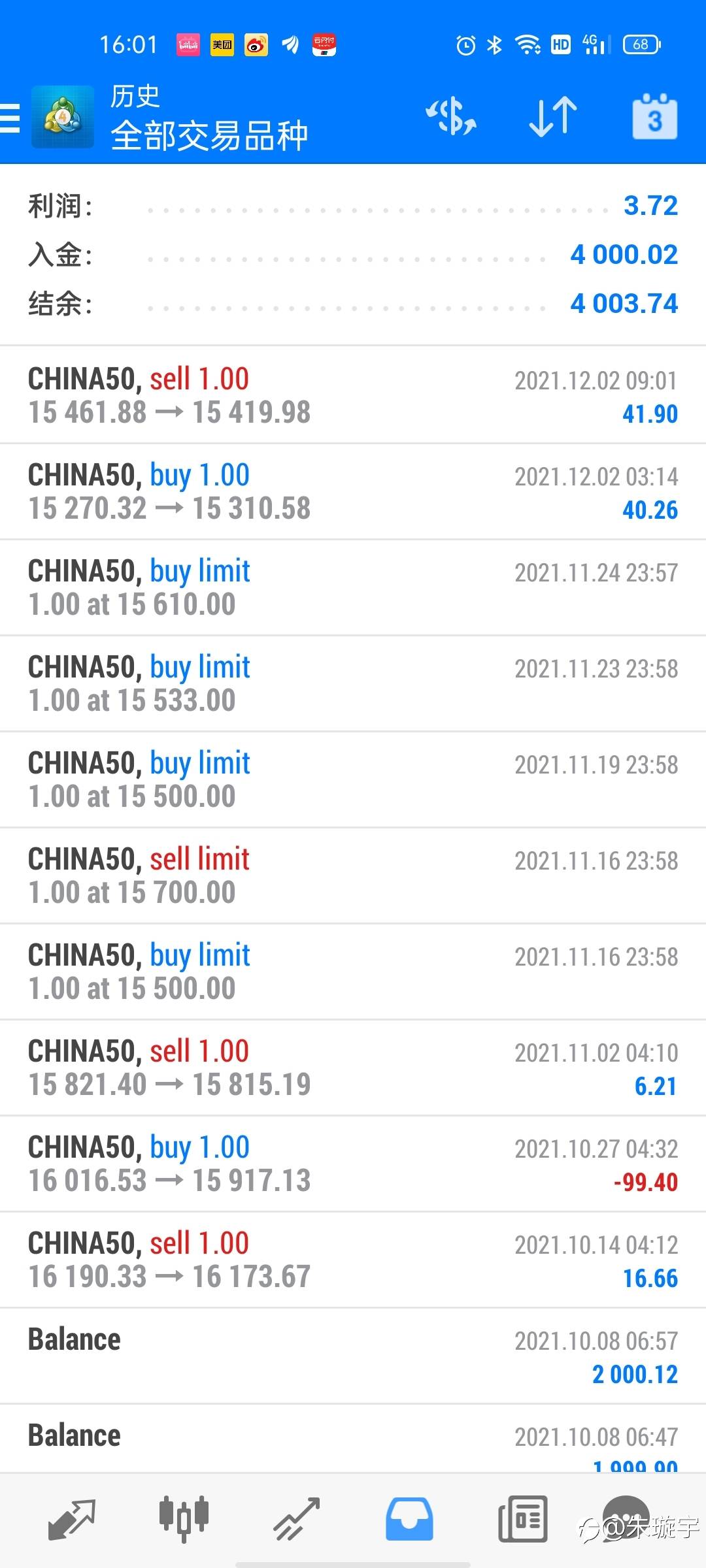Open the Balance entry of 2 000.12

353,1356
